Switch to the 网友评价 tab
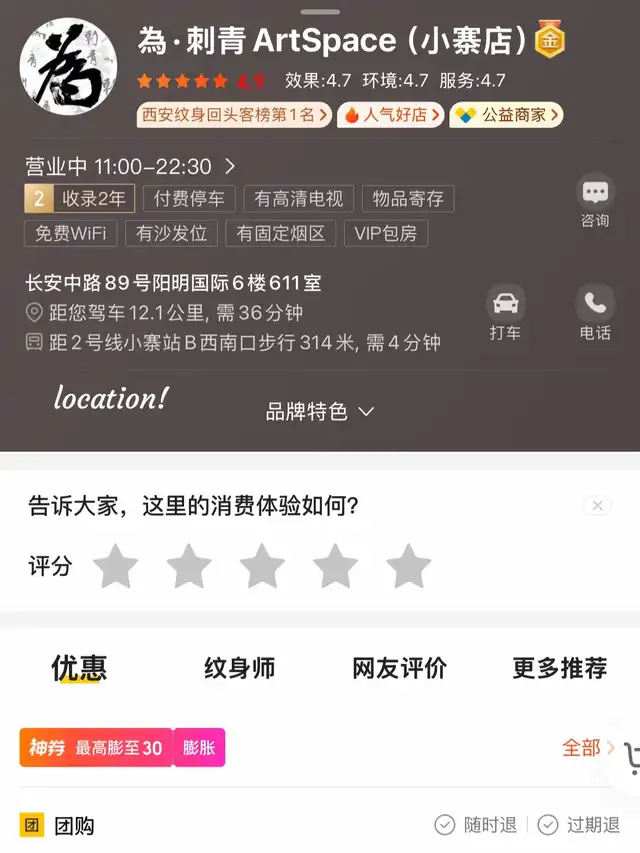This screenshot has width=640, height=853. [x=399, y=668]
